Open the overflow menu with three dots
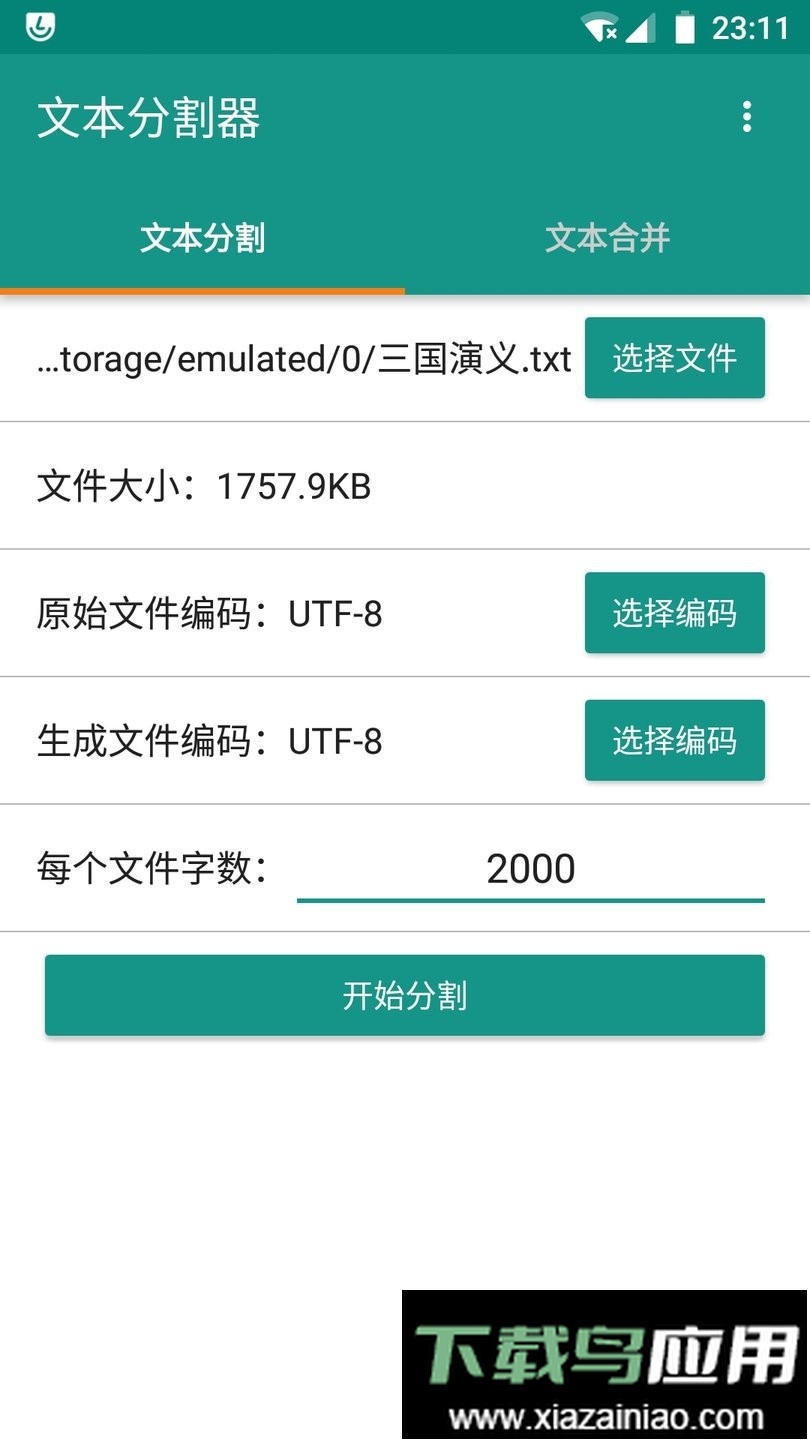The height and width of the screenshot is (1440, 810). [x=746, y=118]
